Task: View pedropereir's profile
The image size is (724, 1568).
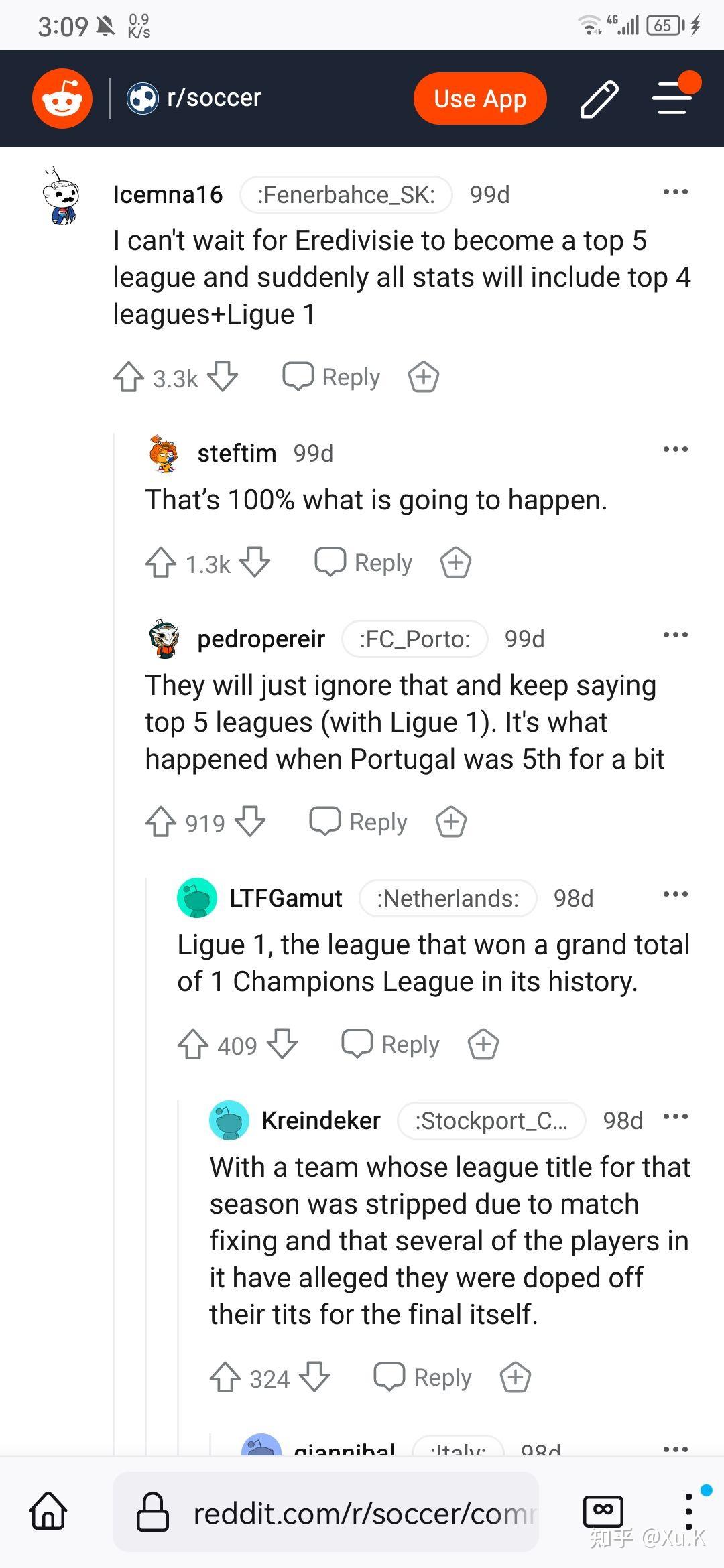Action: pos(261,639)
